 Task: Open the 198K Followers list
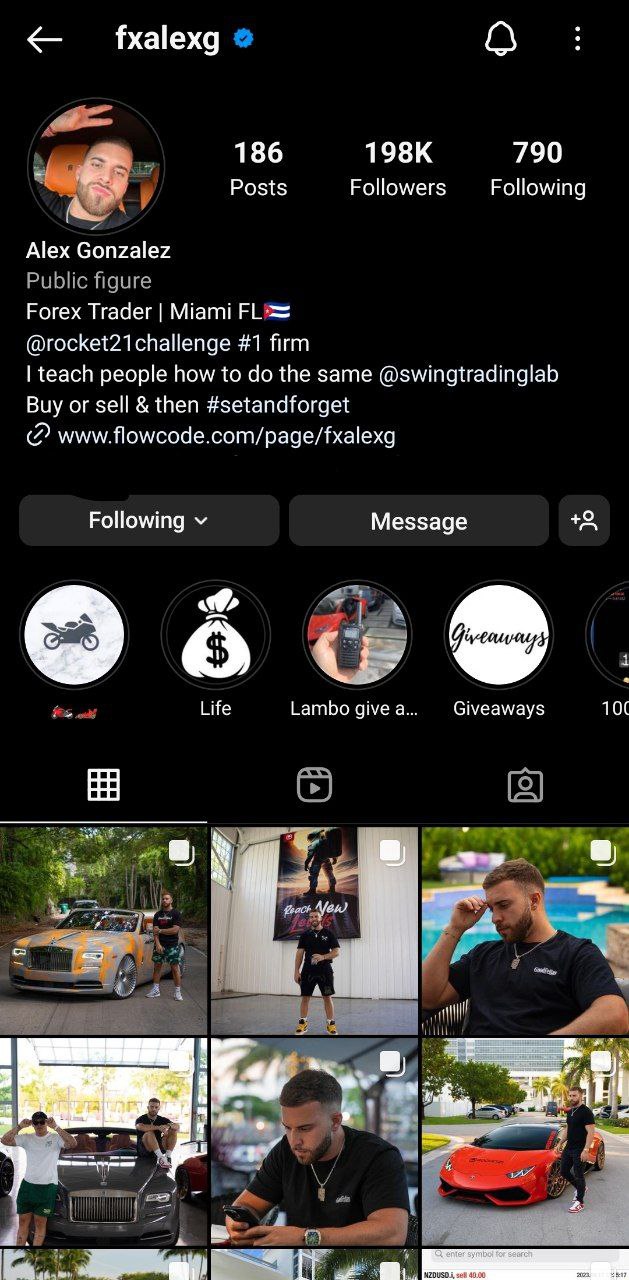coord(398,168)
